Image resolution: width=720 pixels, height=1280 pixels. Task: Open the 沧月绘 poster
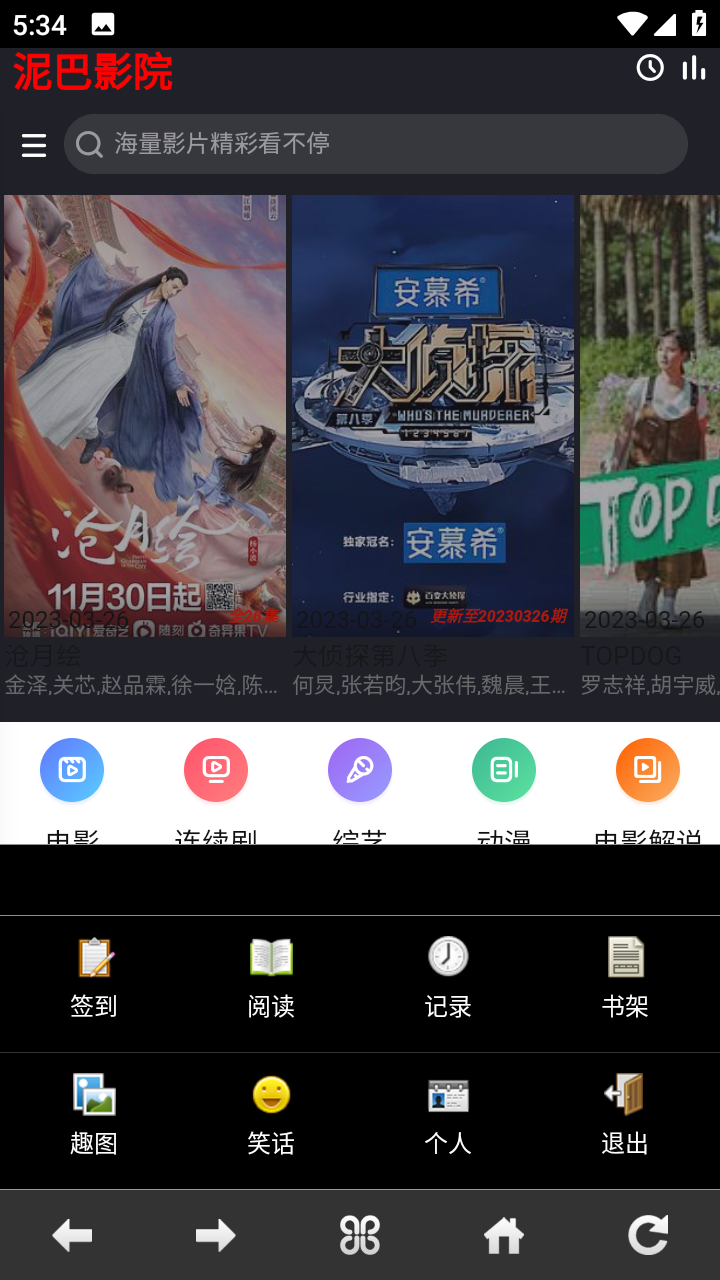(x=145, y=415)
